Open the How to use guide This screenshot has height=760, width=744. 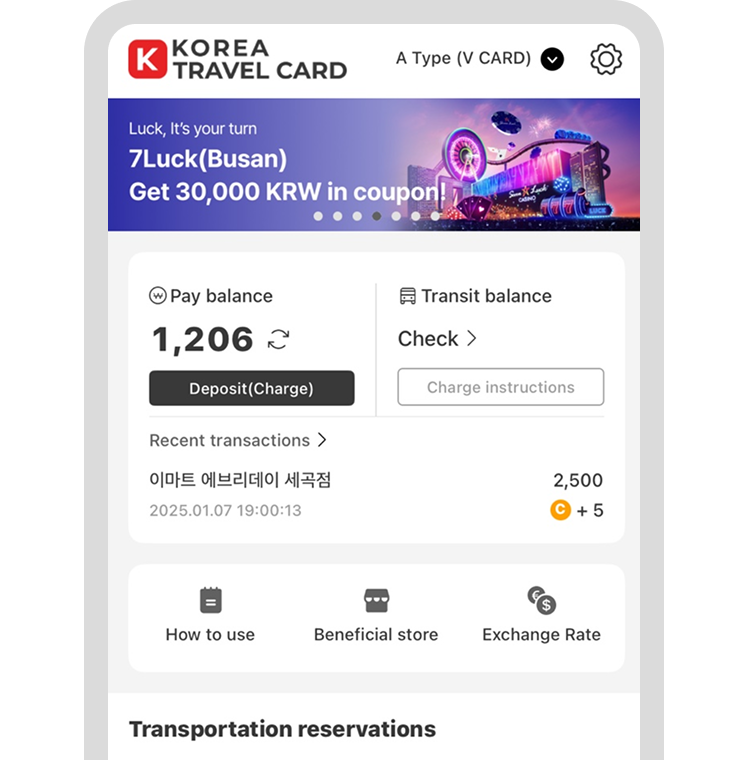click(210, 615)
